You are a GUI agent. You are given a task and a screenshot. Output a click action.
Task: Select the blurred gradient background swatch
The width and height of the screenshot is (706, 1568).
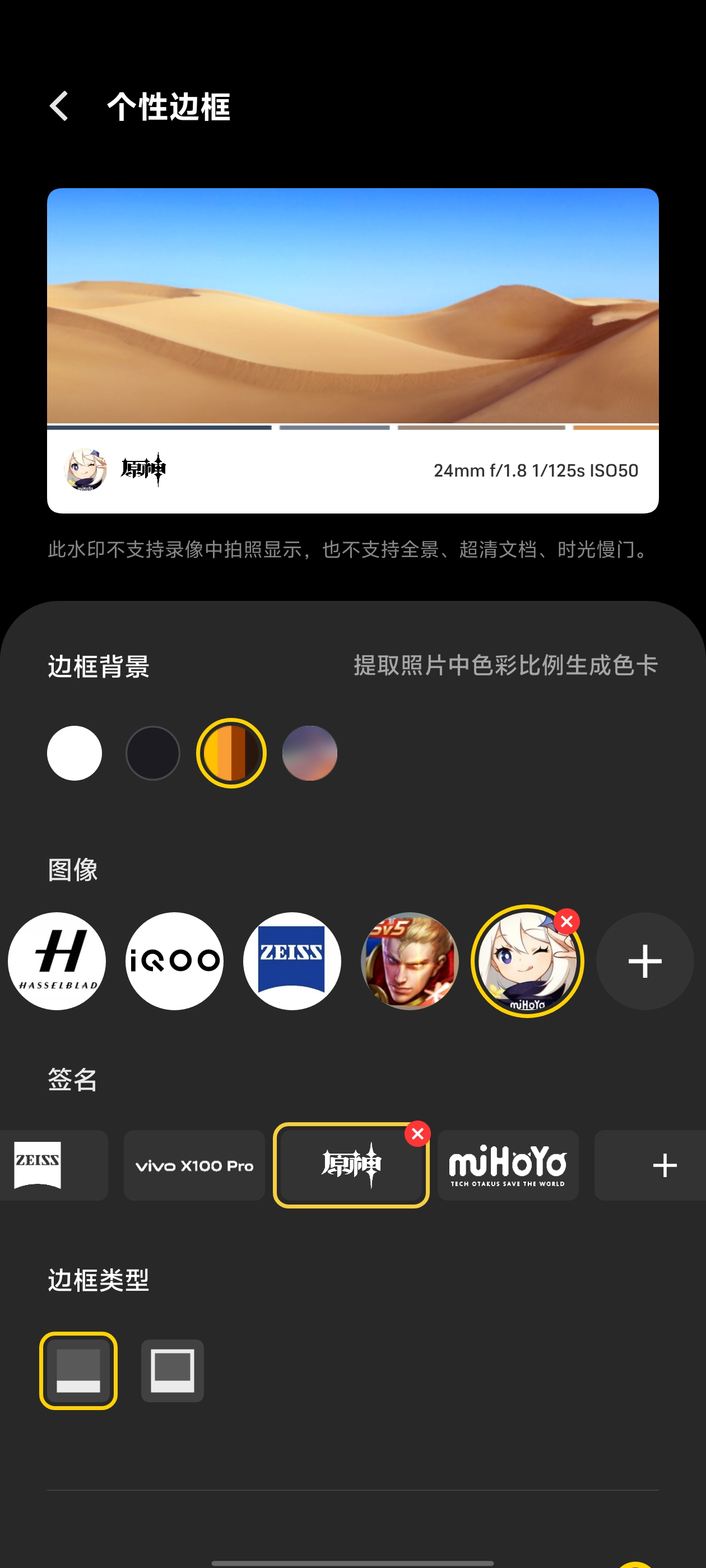[x=309, y=753]
